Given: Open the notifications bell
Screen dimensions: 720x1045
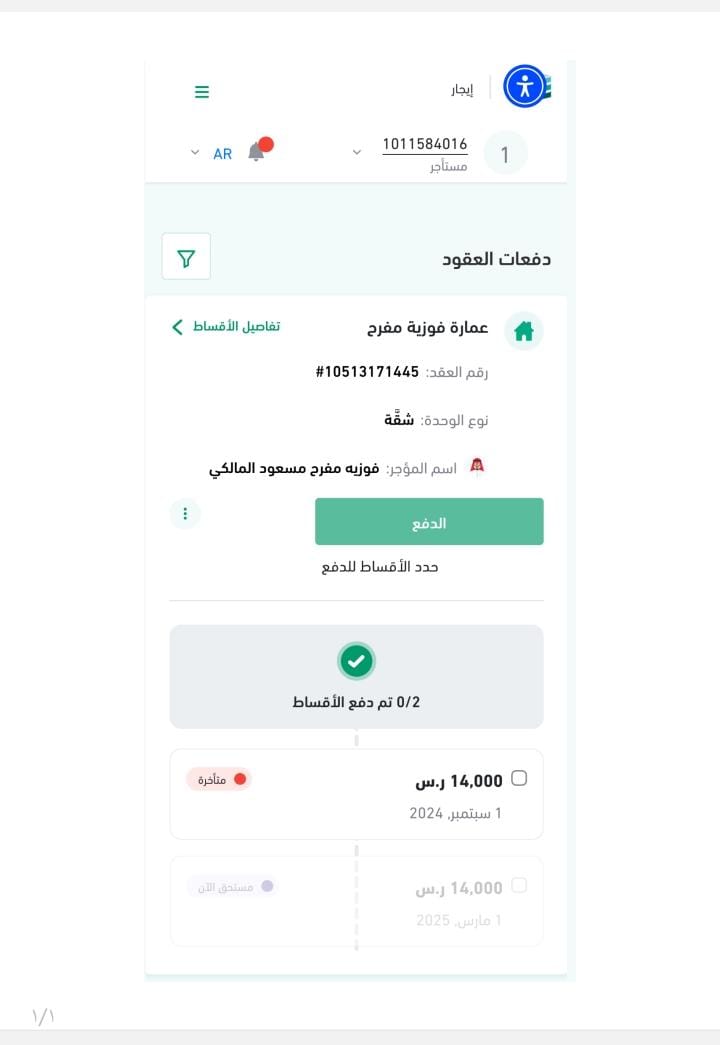Looking at the screenshot, I should 257,152.
